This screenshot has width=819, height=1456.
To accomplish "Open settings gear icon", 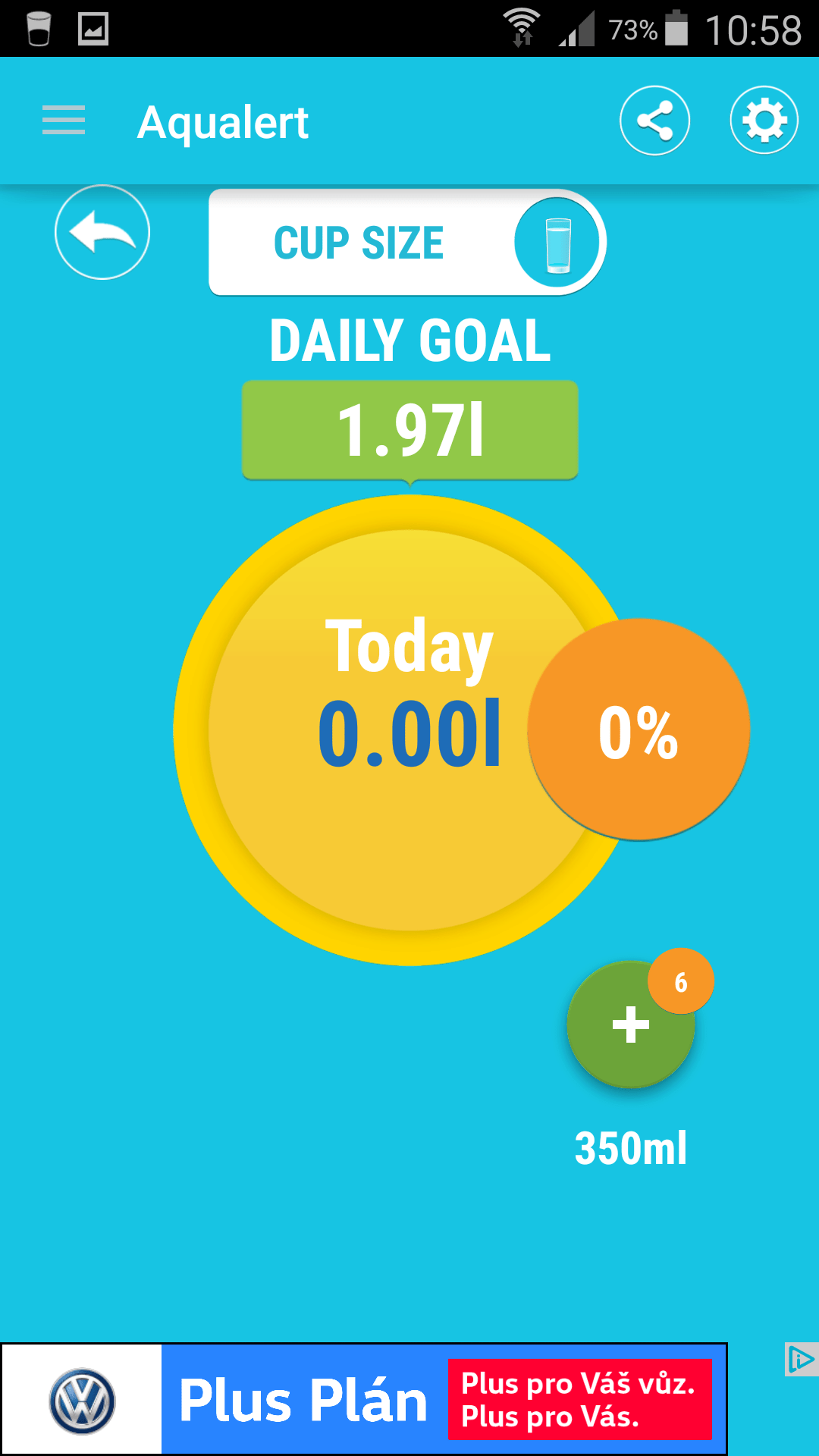I will coord(764,121).
